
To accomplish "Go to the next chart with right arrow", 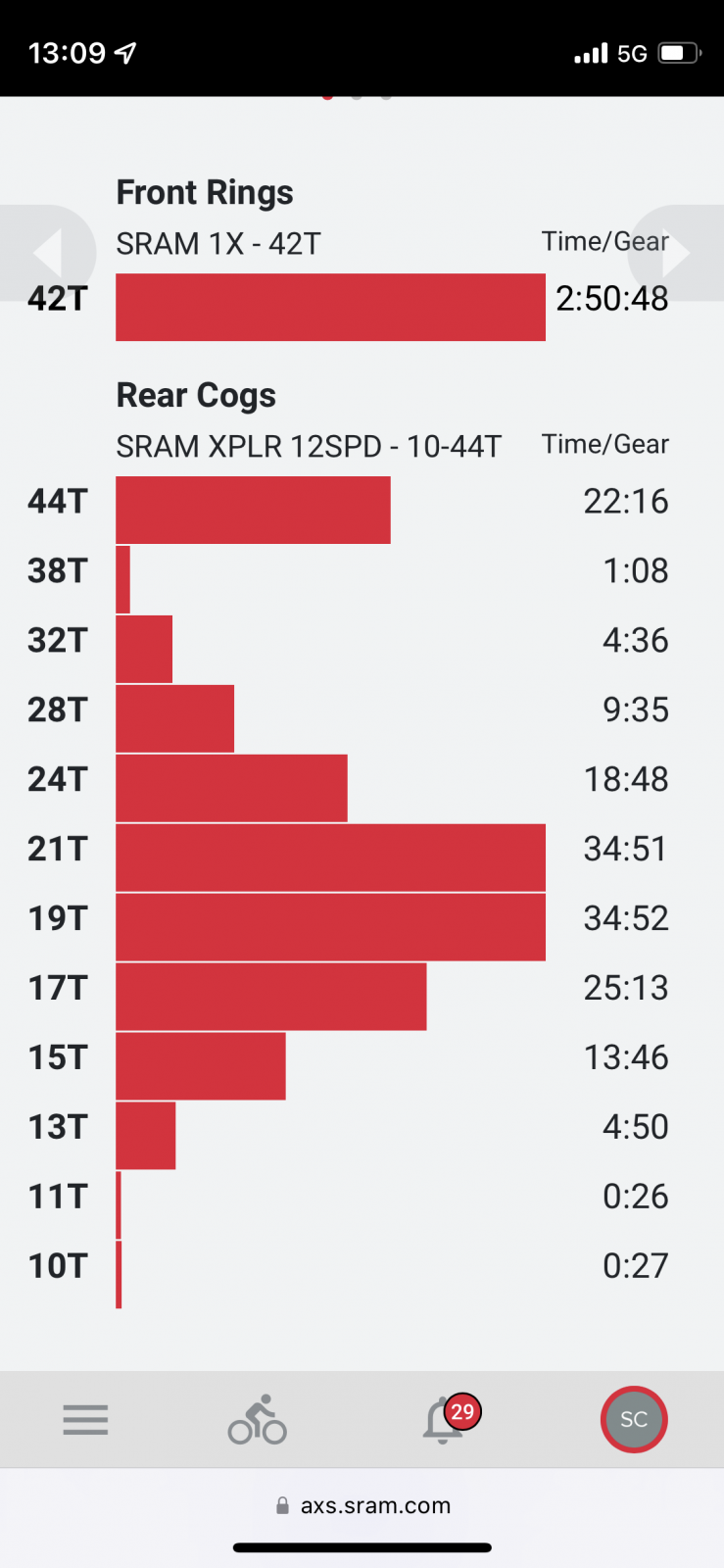I will (x=678, y=253).
